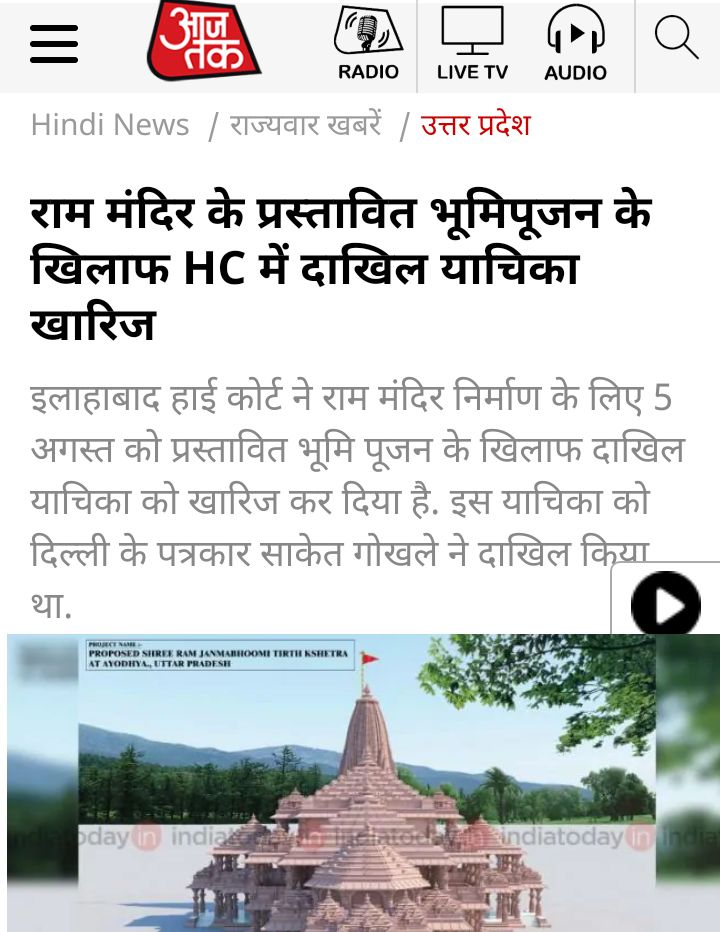Viewport: 720px width, 932px height.
Task: Open the hamburger menu
Action: pos(54,45)
